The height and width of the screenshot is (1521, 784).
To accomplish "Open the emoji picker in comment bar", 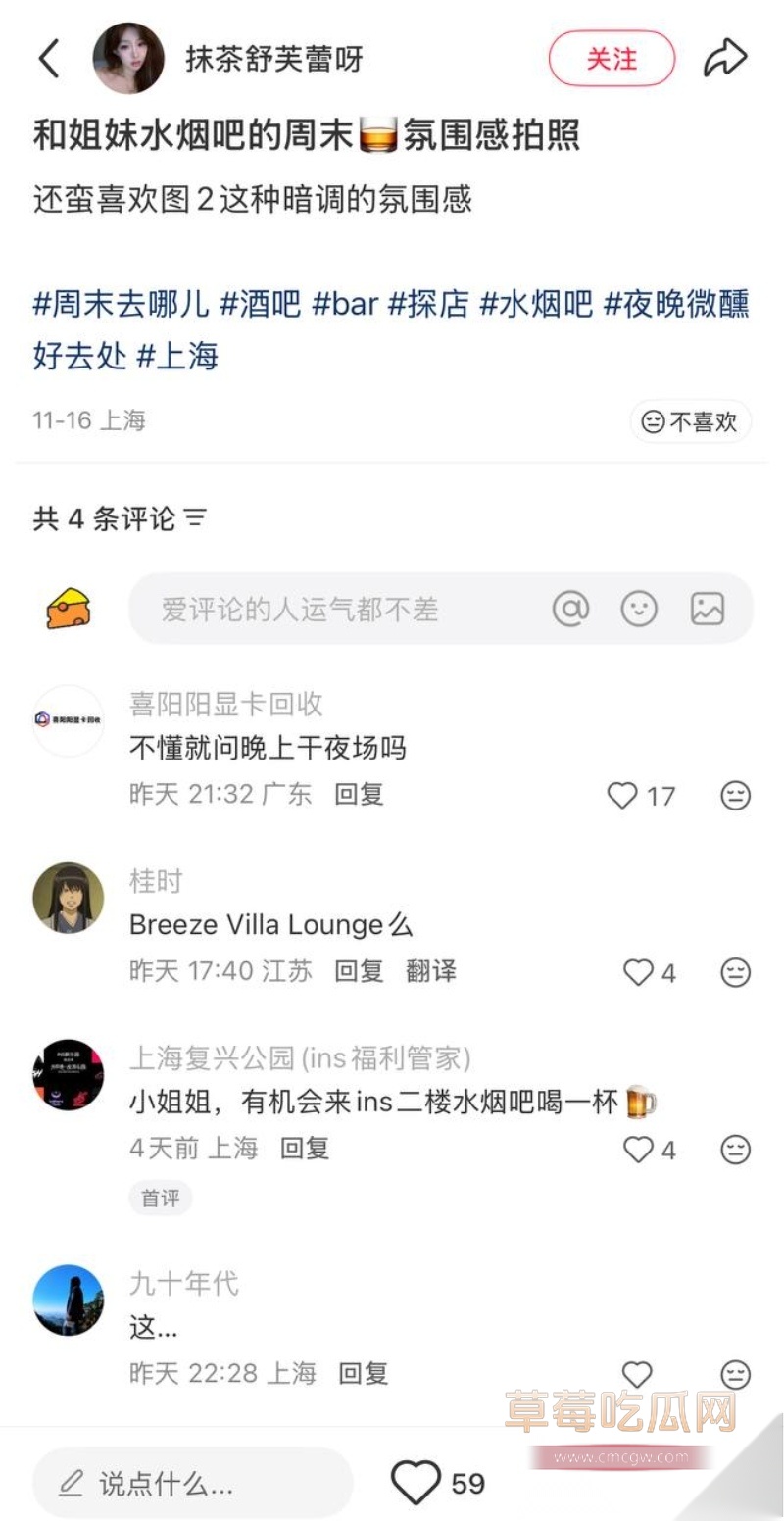I will click(x=639, y=608).
